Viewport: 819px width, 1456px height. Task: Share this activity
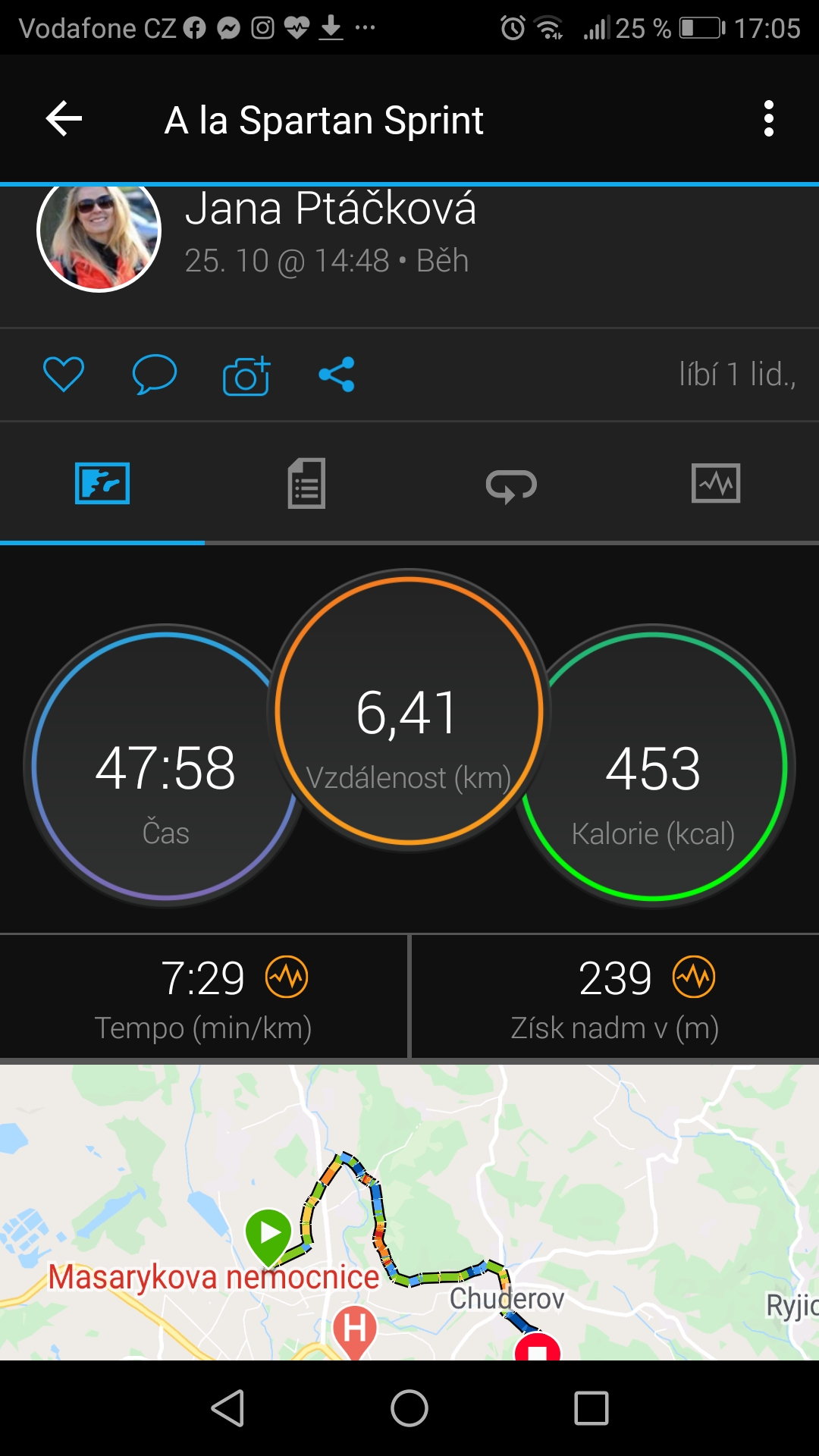337,374
